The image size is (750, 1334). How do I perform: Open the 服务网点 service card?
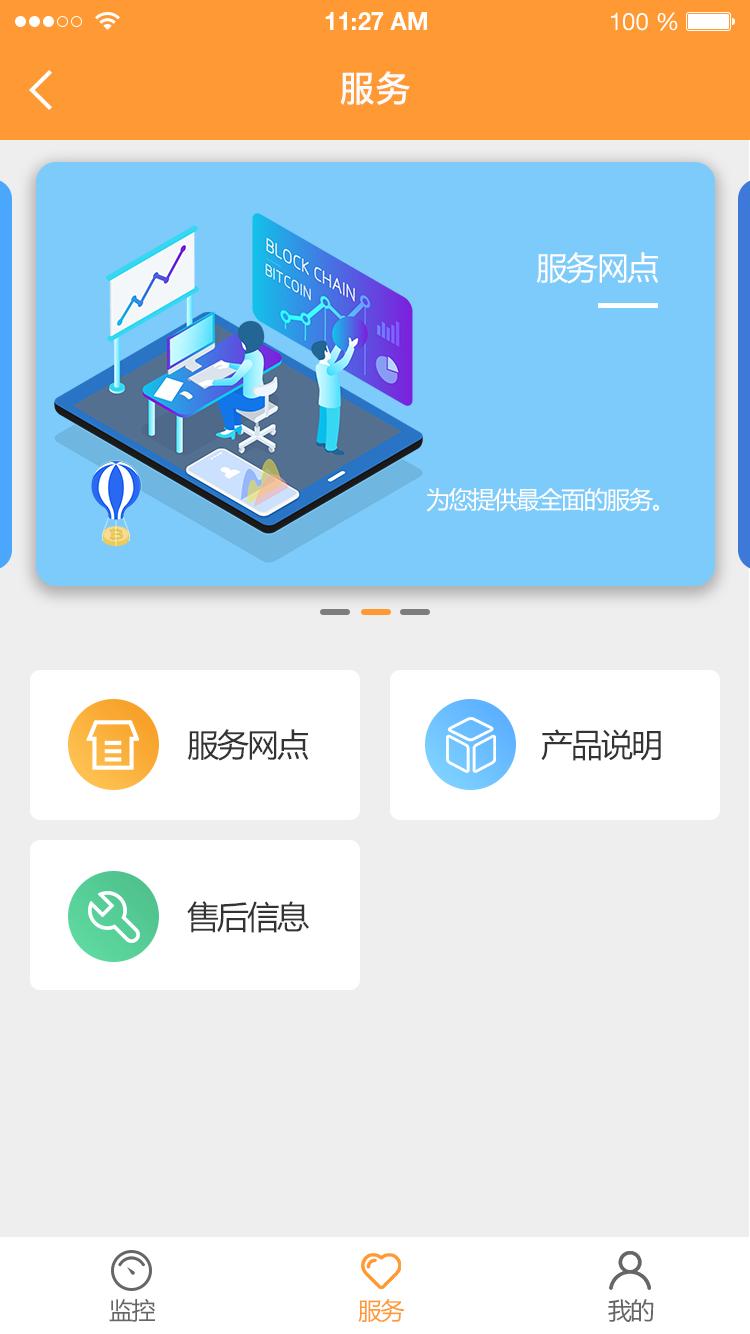(195, 745)
